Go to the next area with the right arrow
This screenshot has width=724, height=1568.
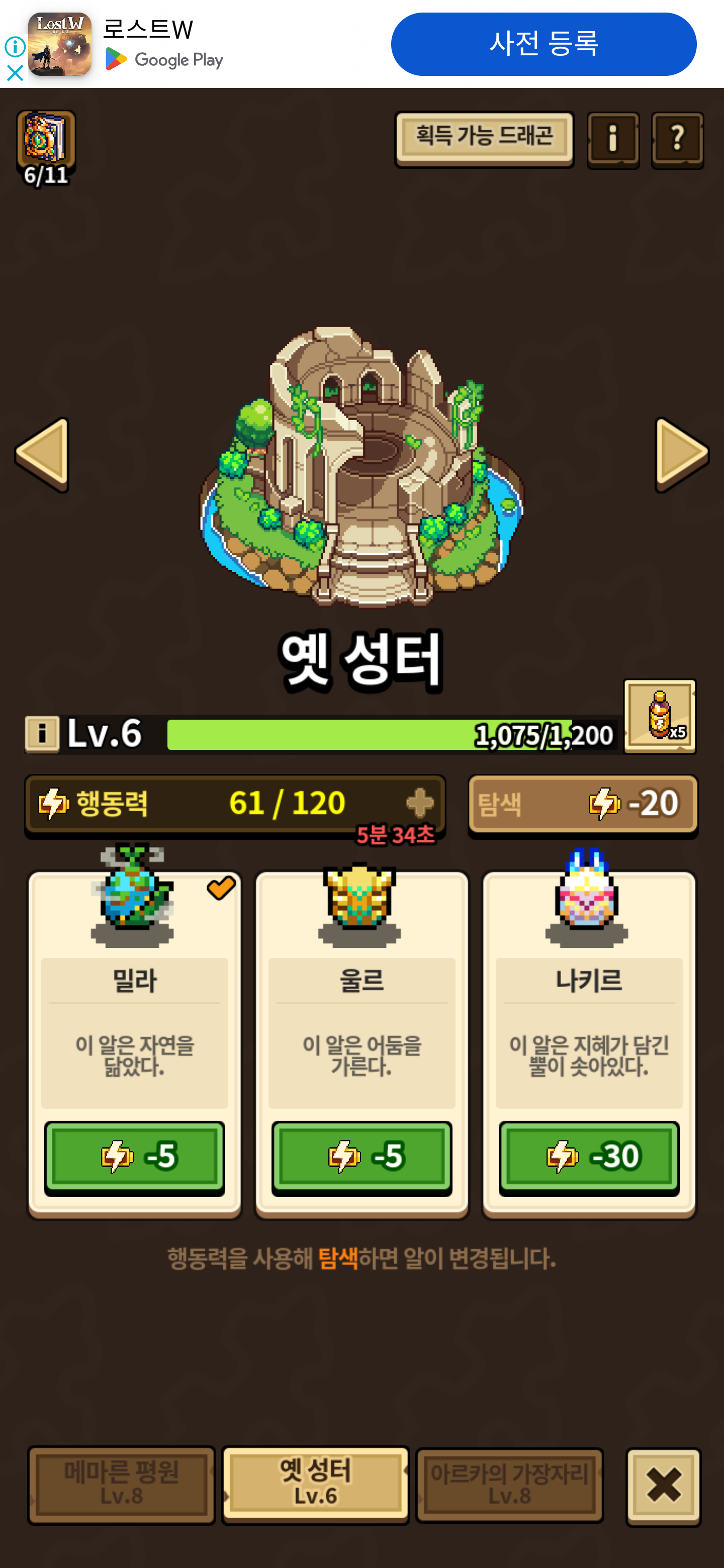pos(681,454)
